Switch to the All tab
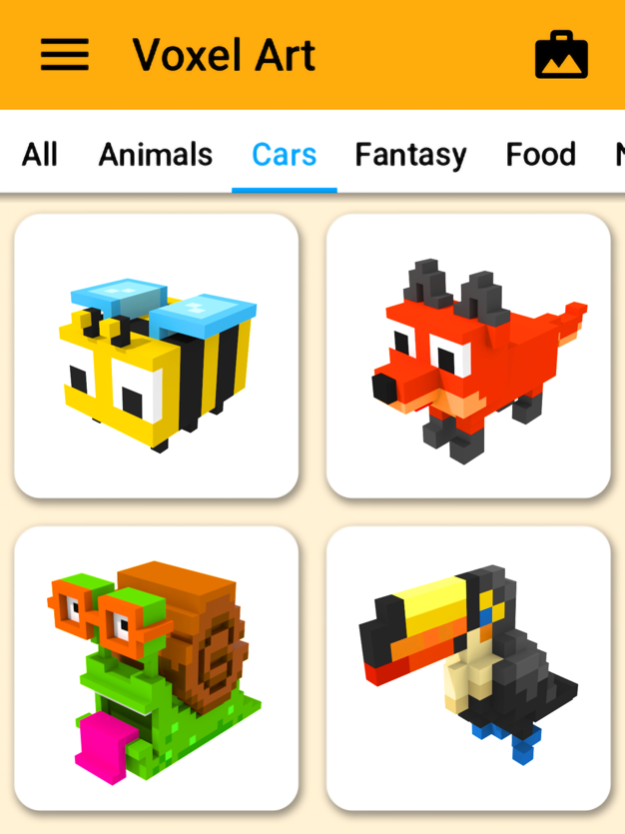Viewport: 625px width, 834px height. pos(40,155)
